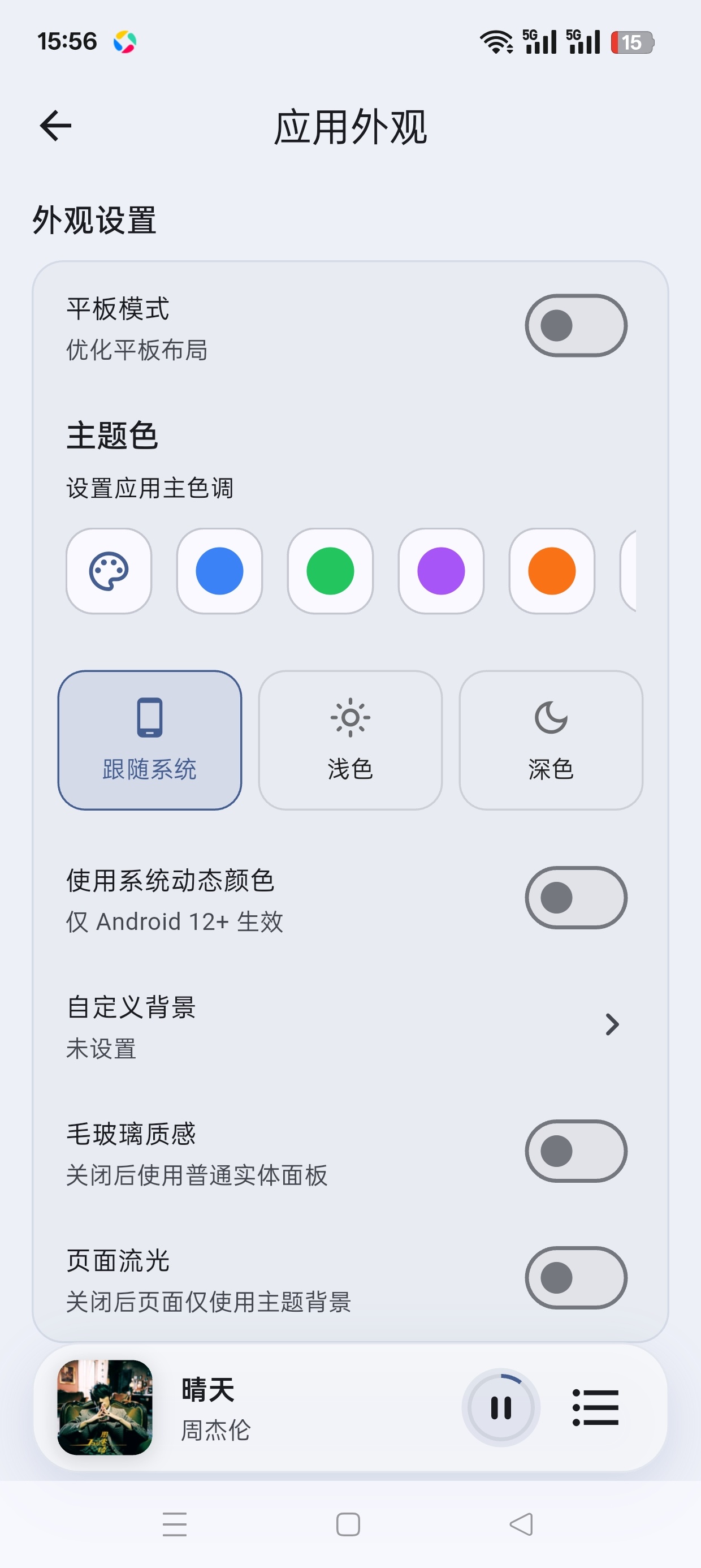This screenshot has width=701, height=1568.
Task: Select 跟随系统 appearance mode
Action: (x=150, y=740)
